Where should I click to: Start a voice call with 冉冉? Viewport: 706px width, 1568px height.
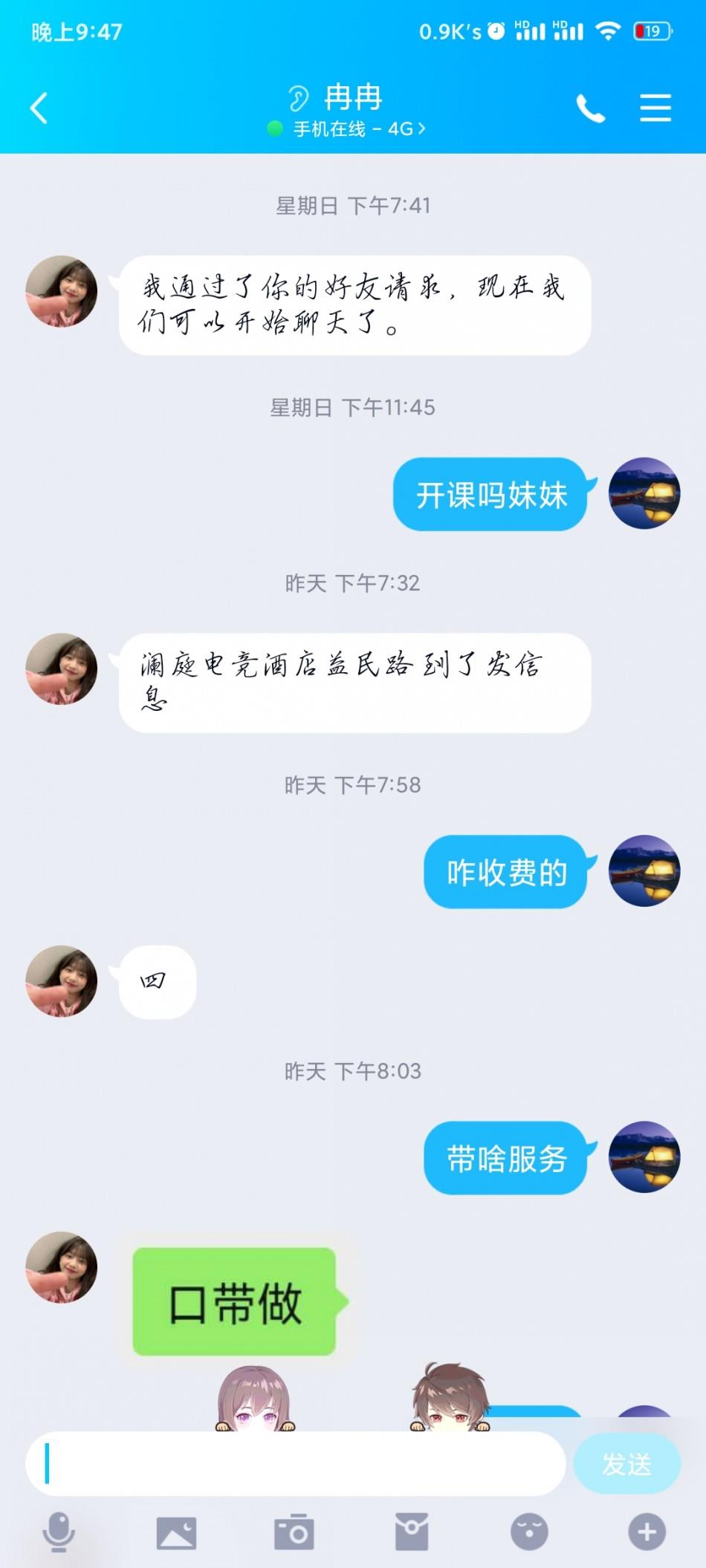591,108
